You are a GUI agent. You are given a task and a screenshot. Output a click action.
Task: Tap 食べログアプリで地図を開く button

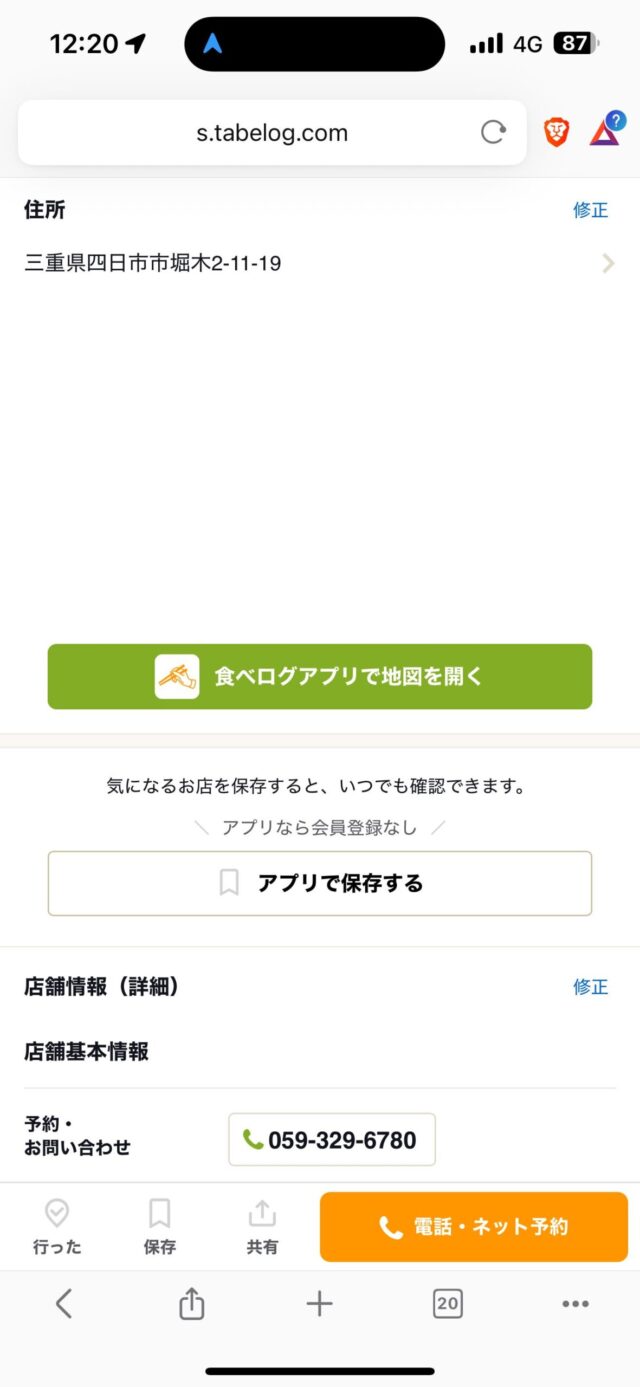click(x=320, y=677)
